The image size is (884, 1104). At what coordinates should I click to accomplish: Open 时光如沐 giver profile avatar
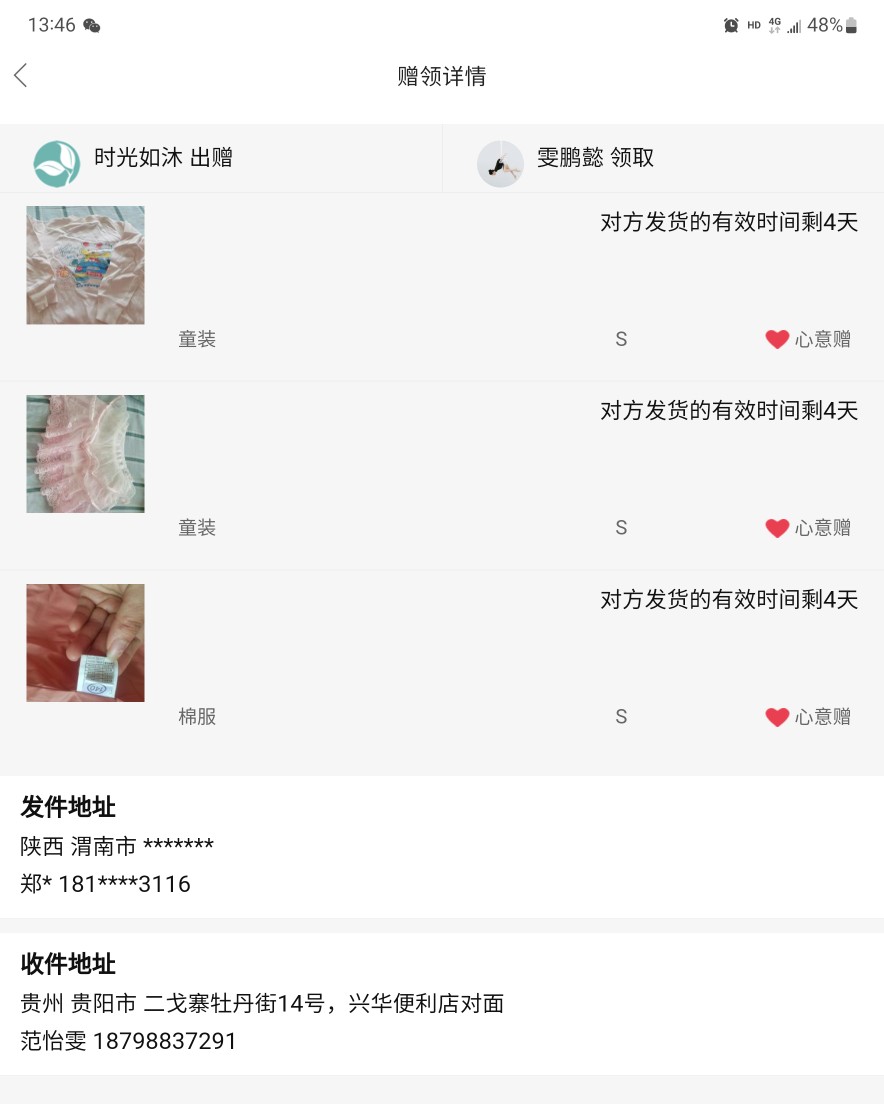coord(57,163)
